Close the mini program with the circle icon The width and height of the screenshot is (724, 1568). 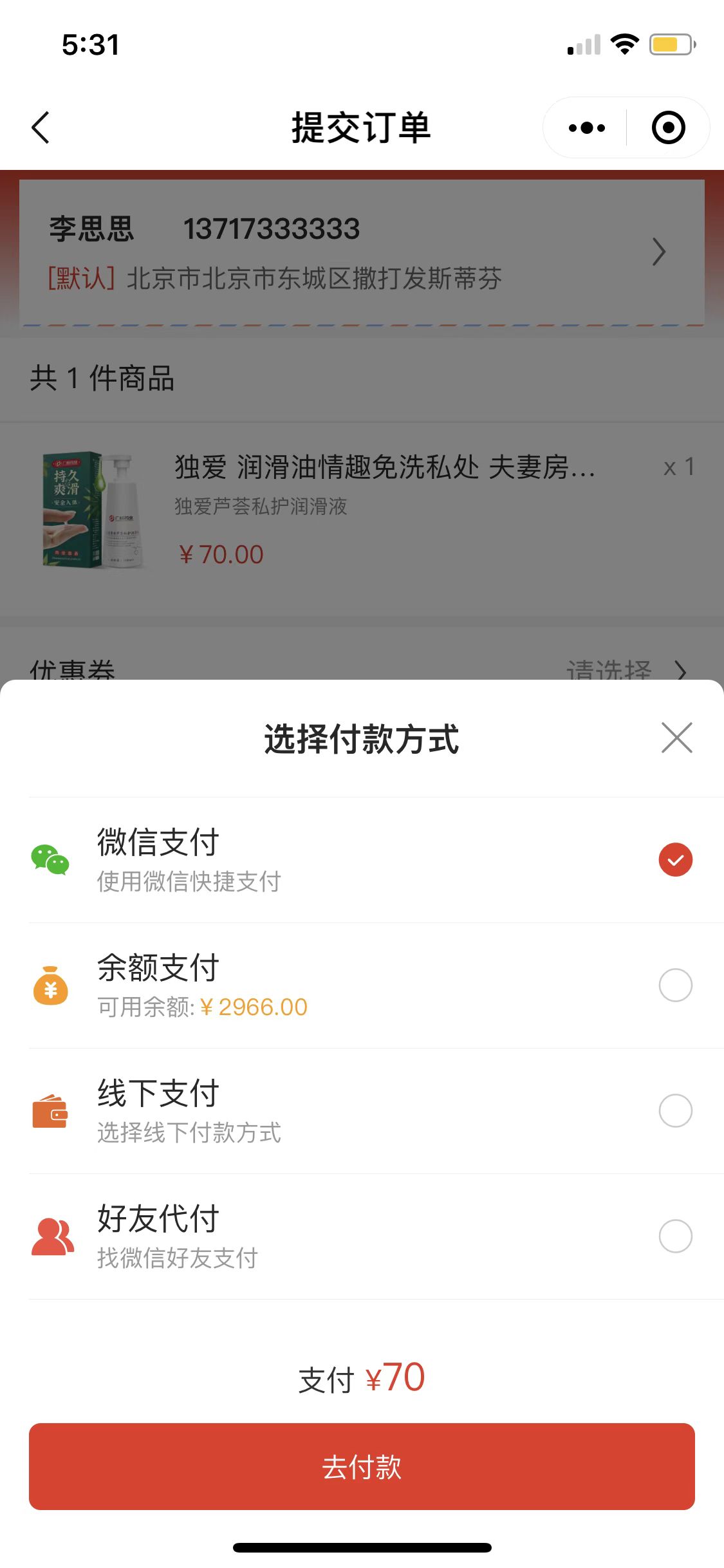668,127
